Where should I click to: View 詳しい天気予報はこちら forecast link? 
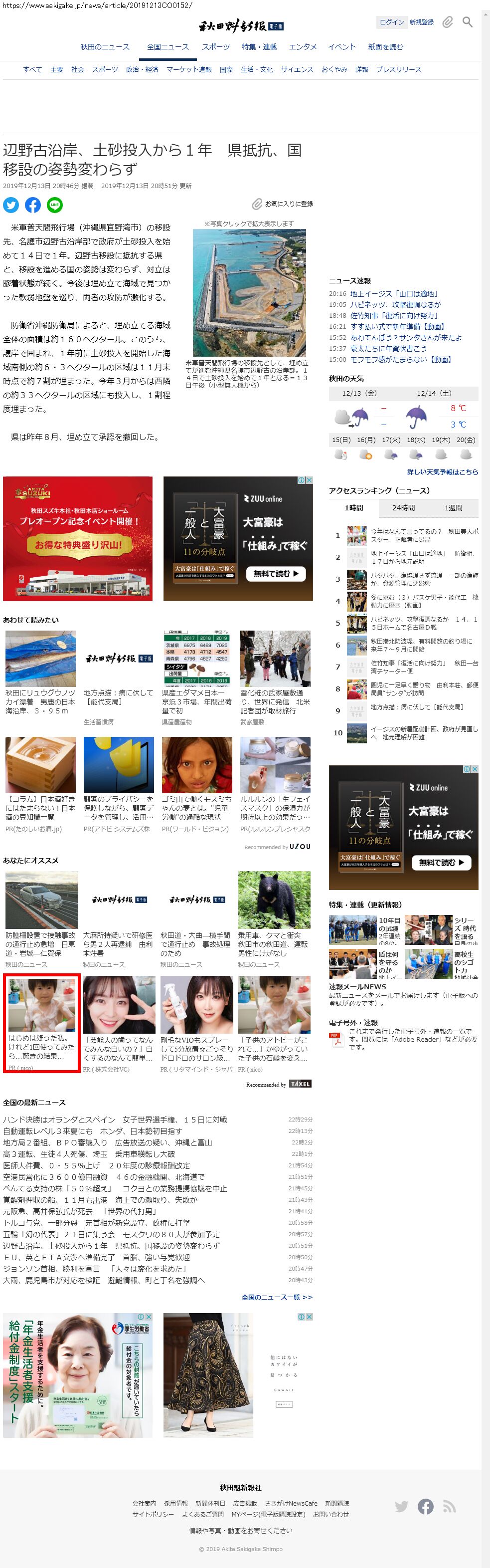[x=443, y=472]
